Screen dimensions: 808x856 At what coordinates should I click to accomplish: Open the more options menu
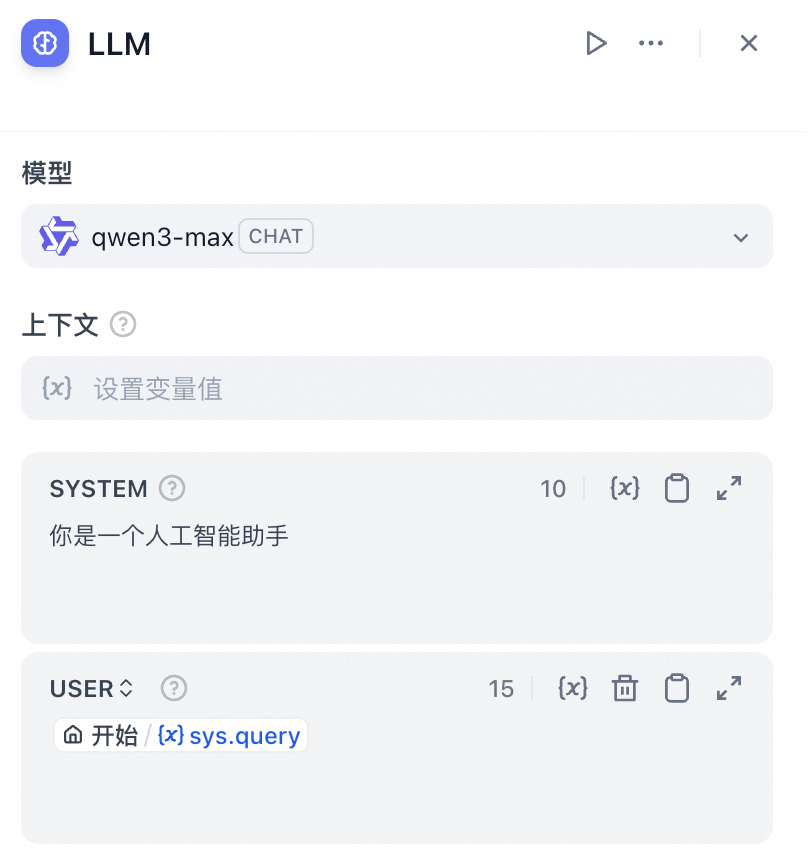[651, 43]
